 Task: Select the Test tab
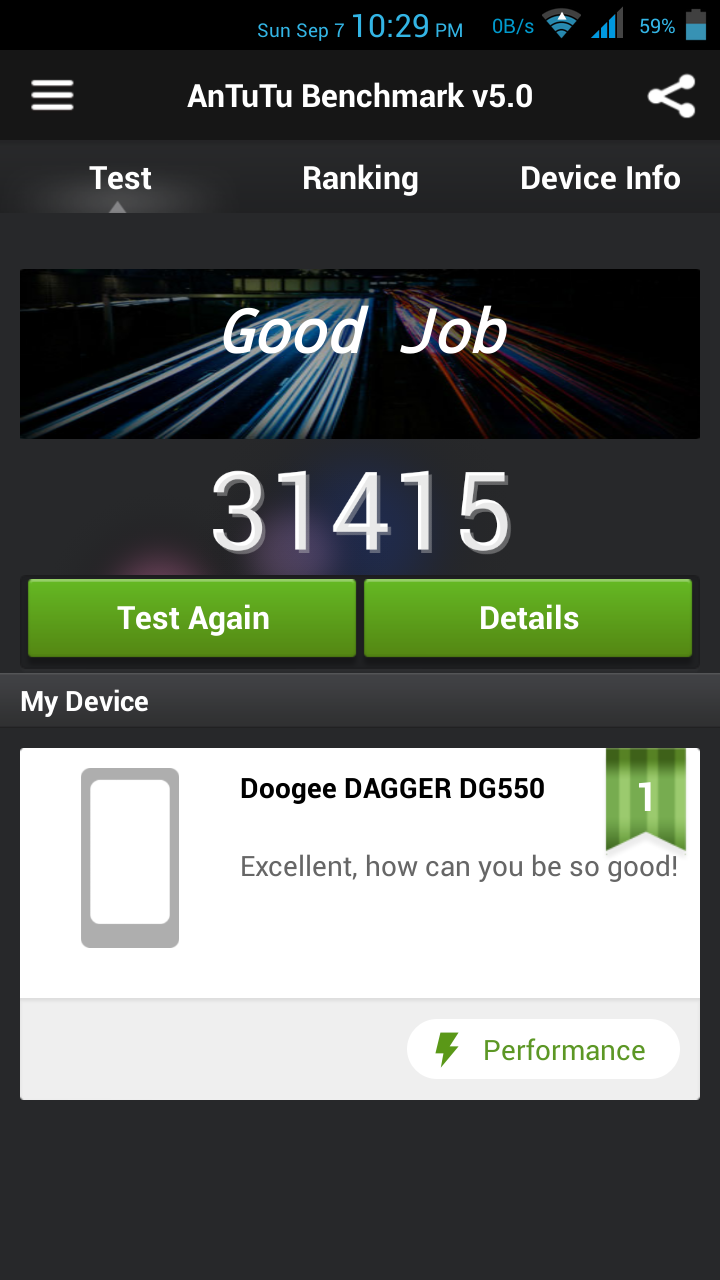120,178
